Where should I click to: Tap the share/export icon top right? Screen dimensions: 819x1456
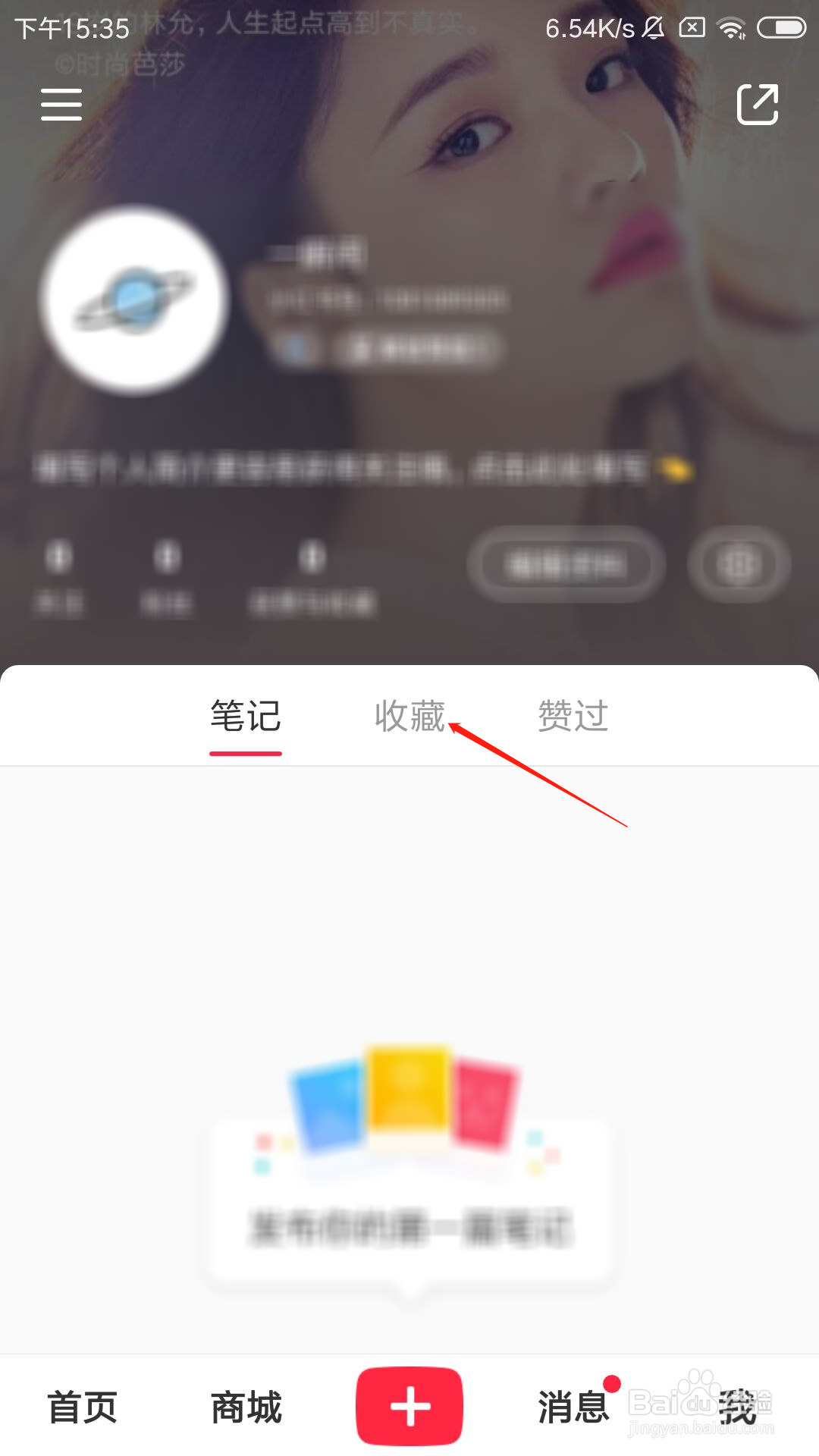point(757,105)
